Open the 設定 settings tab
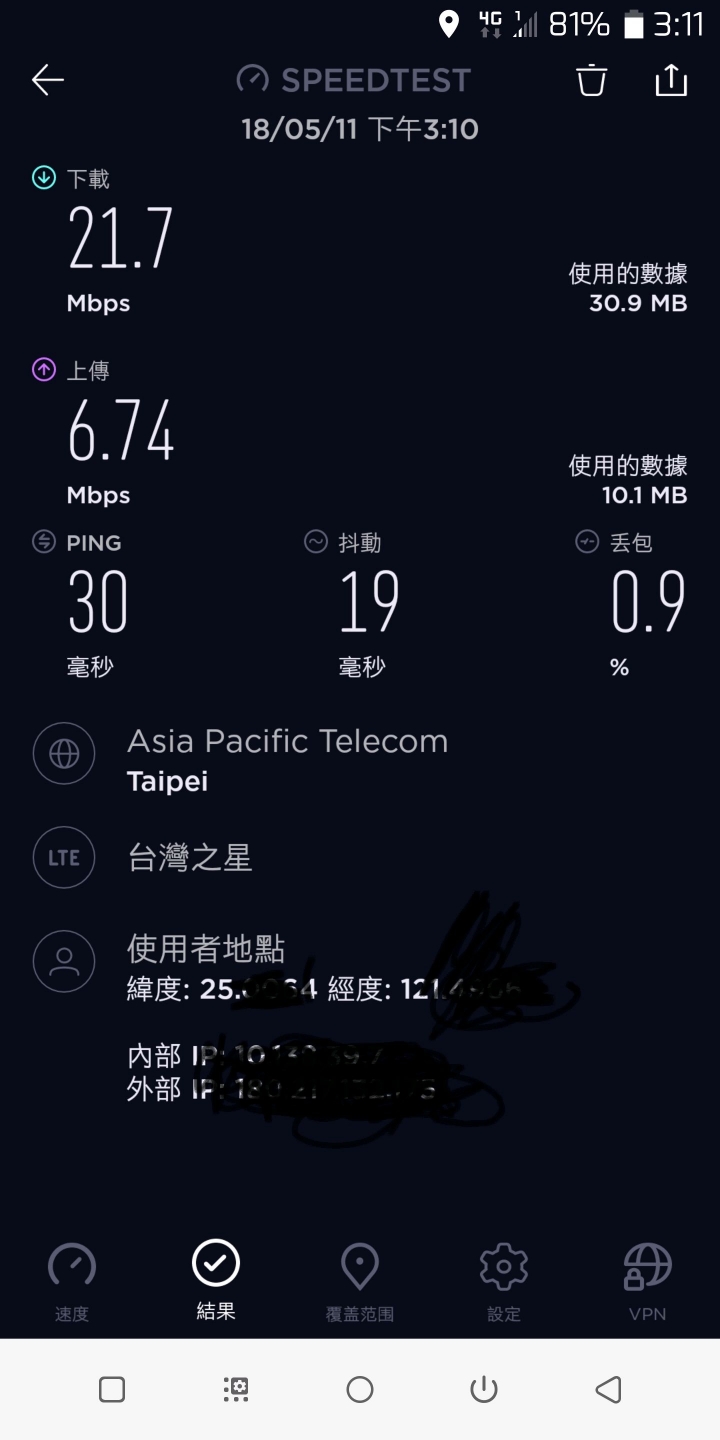This screenshot has width=720, height=1440. click(504, 1282)
